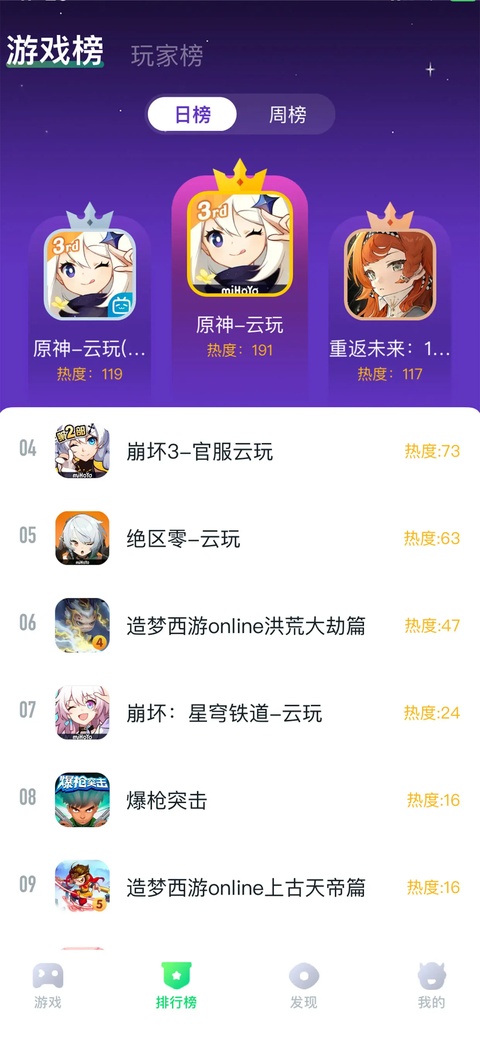Screen dimensions: 480x1038
Task: Switch to the 玩家榜 tab
Action: [x=167, y=56]
